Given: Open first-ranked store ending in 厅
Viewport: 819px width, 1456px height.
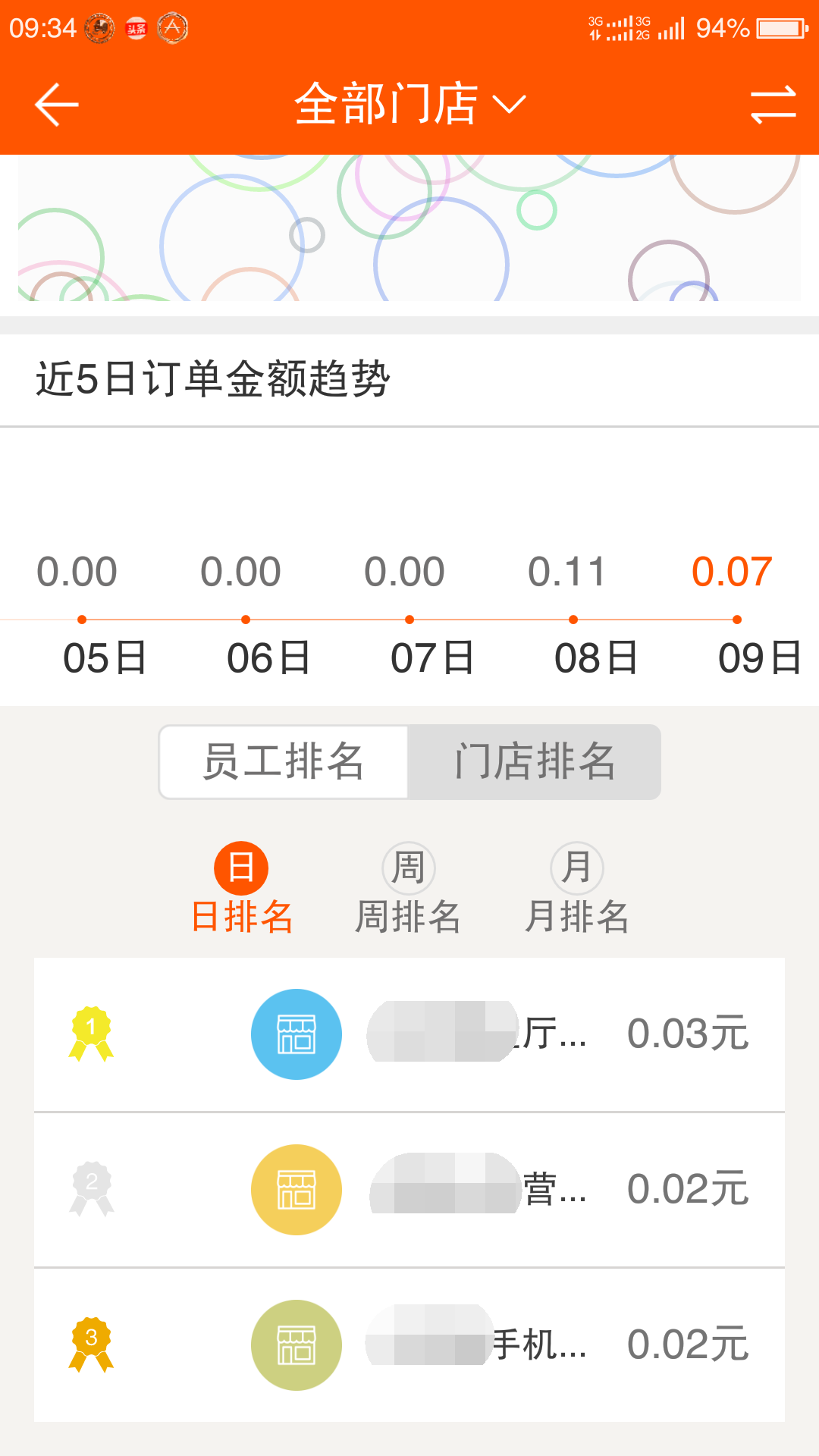Looking at the screenshot, I should pyautogui.click(x=409, y=1034).
